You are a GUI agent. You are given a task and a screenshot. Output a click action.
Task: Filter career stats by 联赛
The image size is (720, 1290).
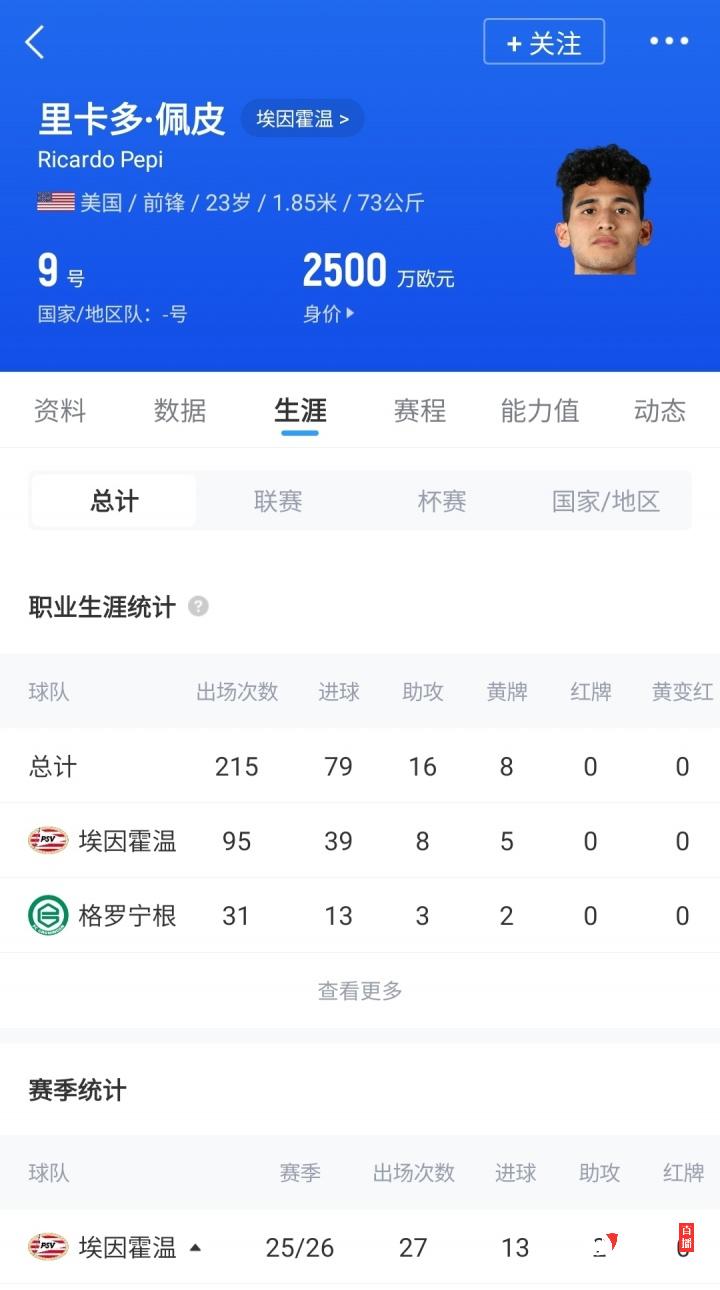coord(278,501)
